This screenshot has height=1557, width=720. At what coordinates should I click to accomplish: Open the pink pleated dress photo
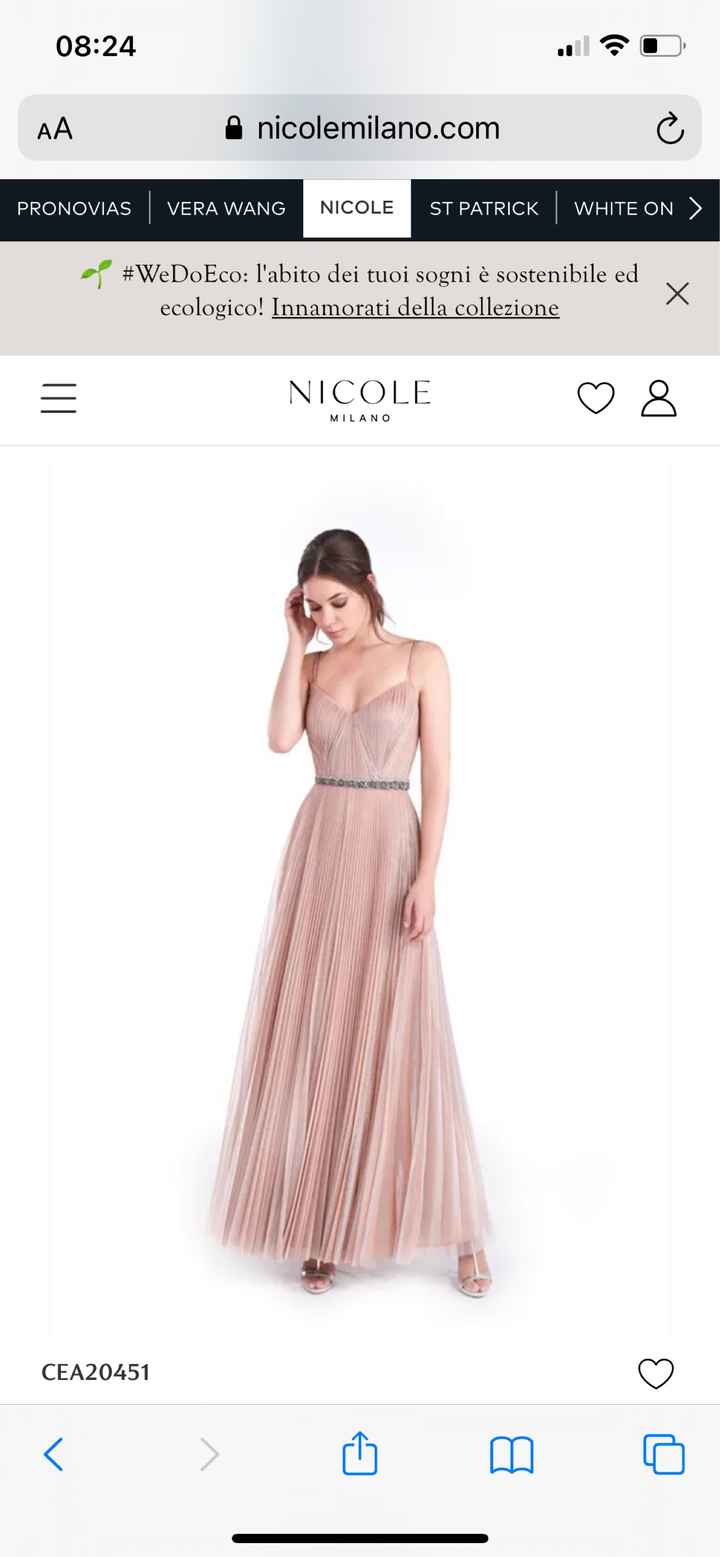click(x=360, y=900)
